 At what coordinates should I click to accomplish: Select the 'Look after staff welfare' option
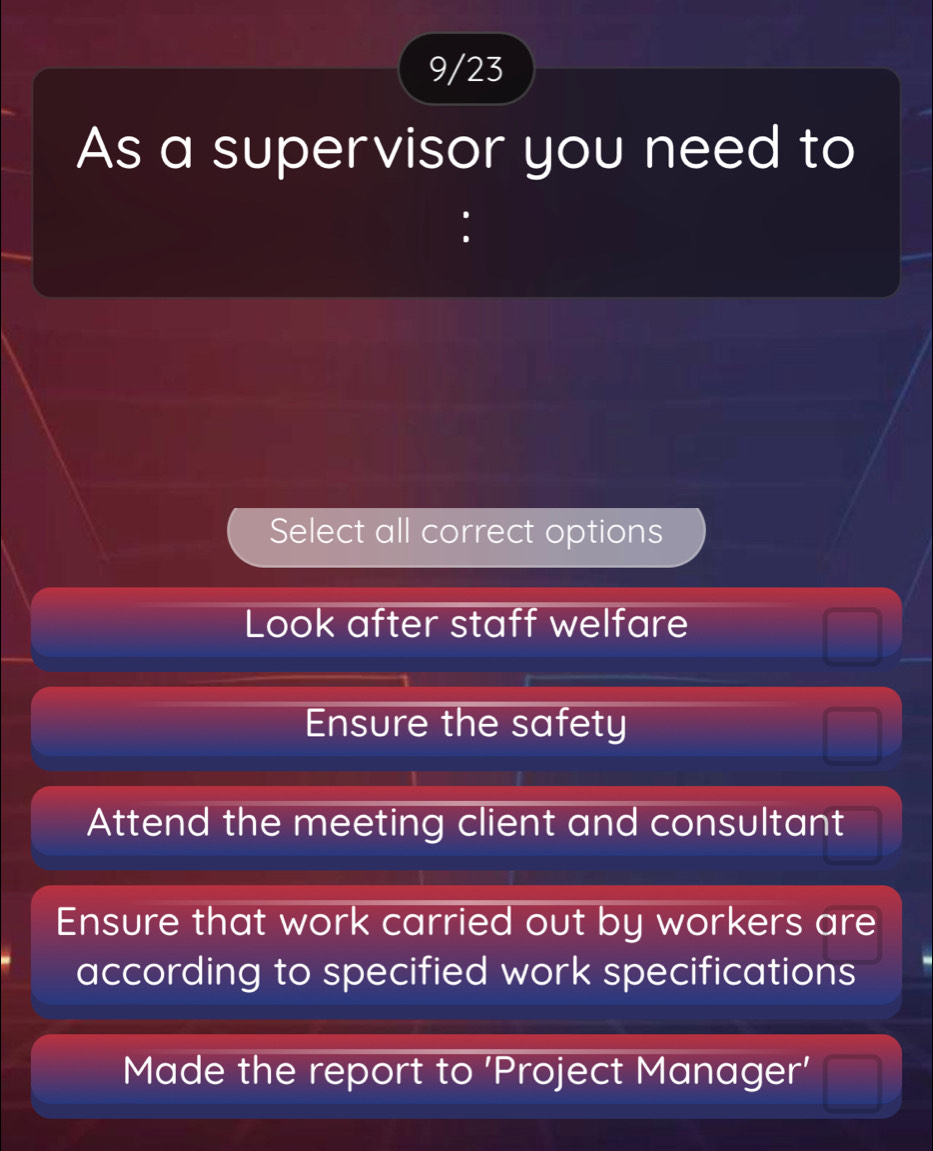466,626
